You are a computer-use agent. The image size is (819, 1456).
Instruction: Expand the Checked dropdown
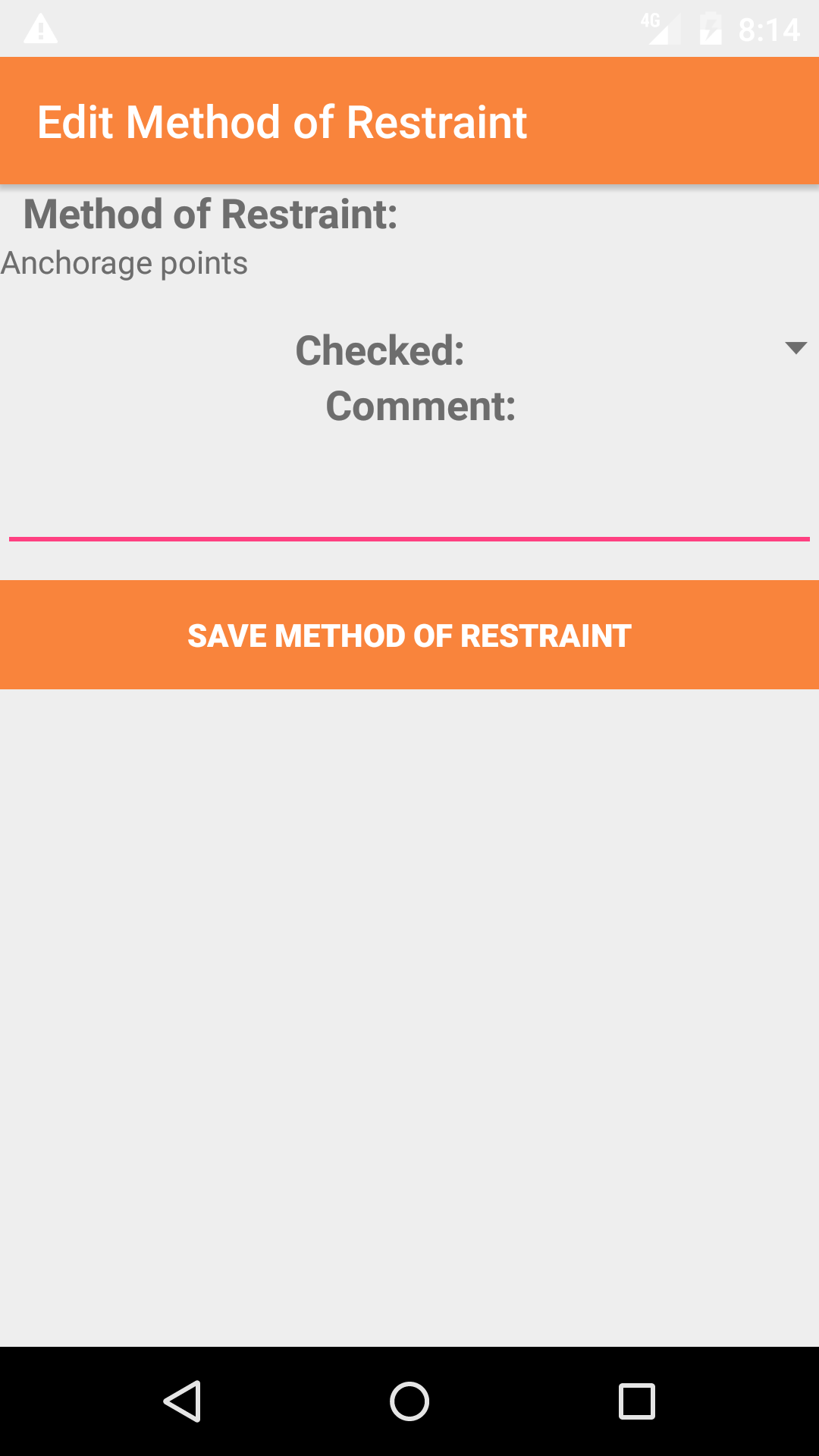795,348
